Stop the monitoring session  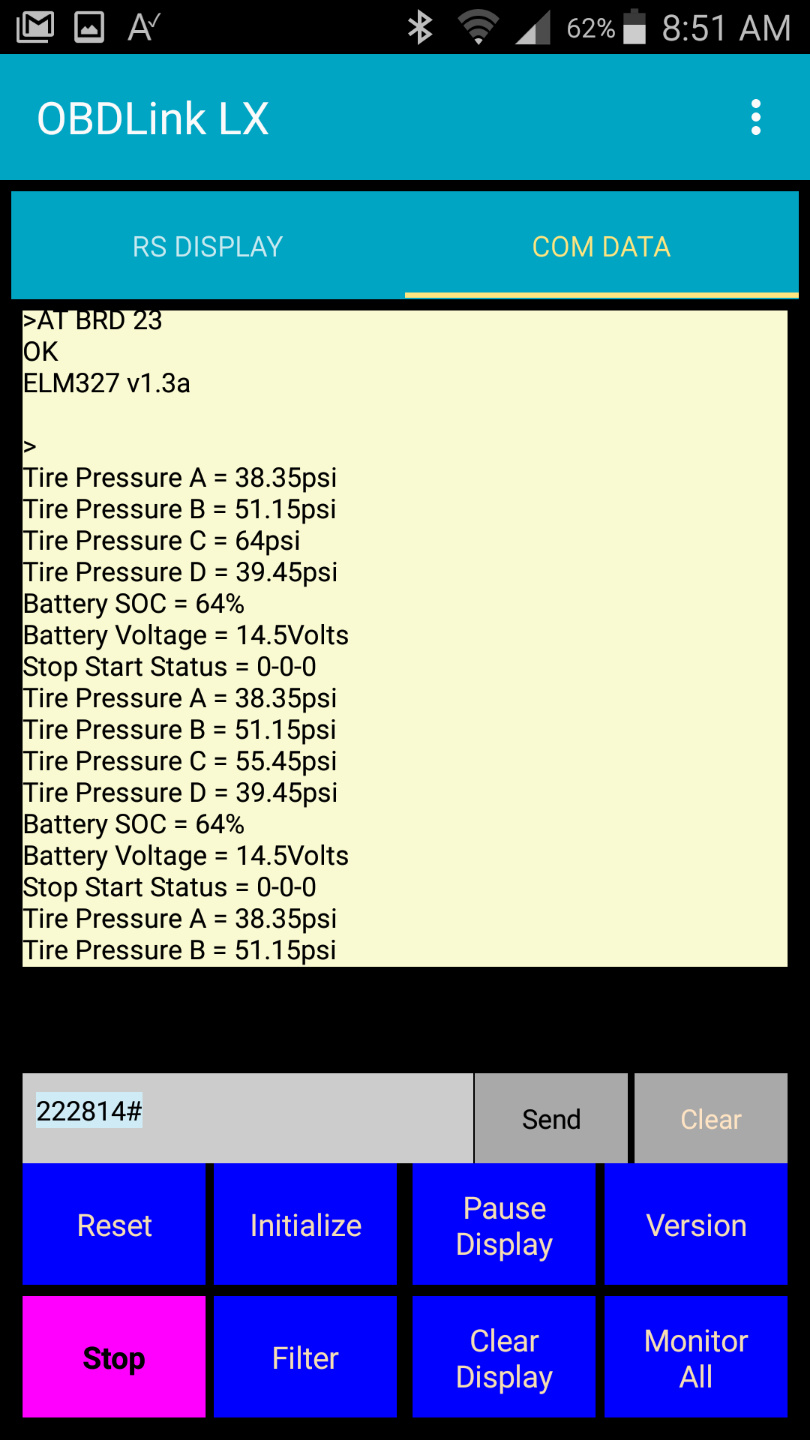pyautogui.click(x=114, y=1358)
